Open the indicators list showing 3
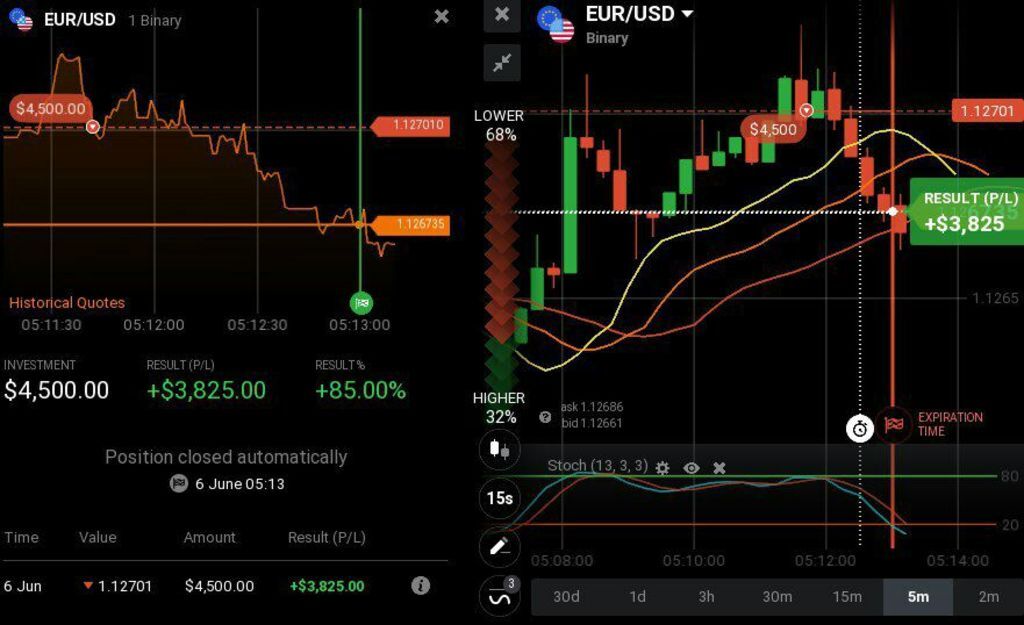This screenshot has height=625, width=1024. pyautogui.click(x=500, y=594)
